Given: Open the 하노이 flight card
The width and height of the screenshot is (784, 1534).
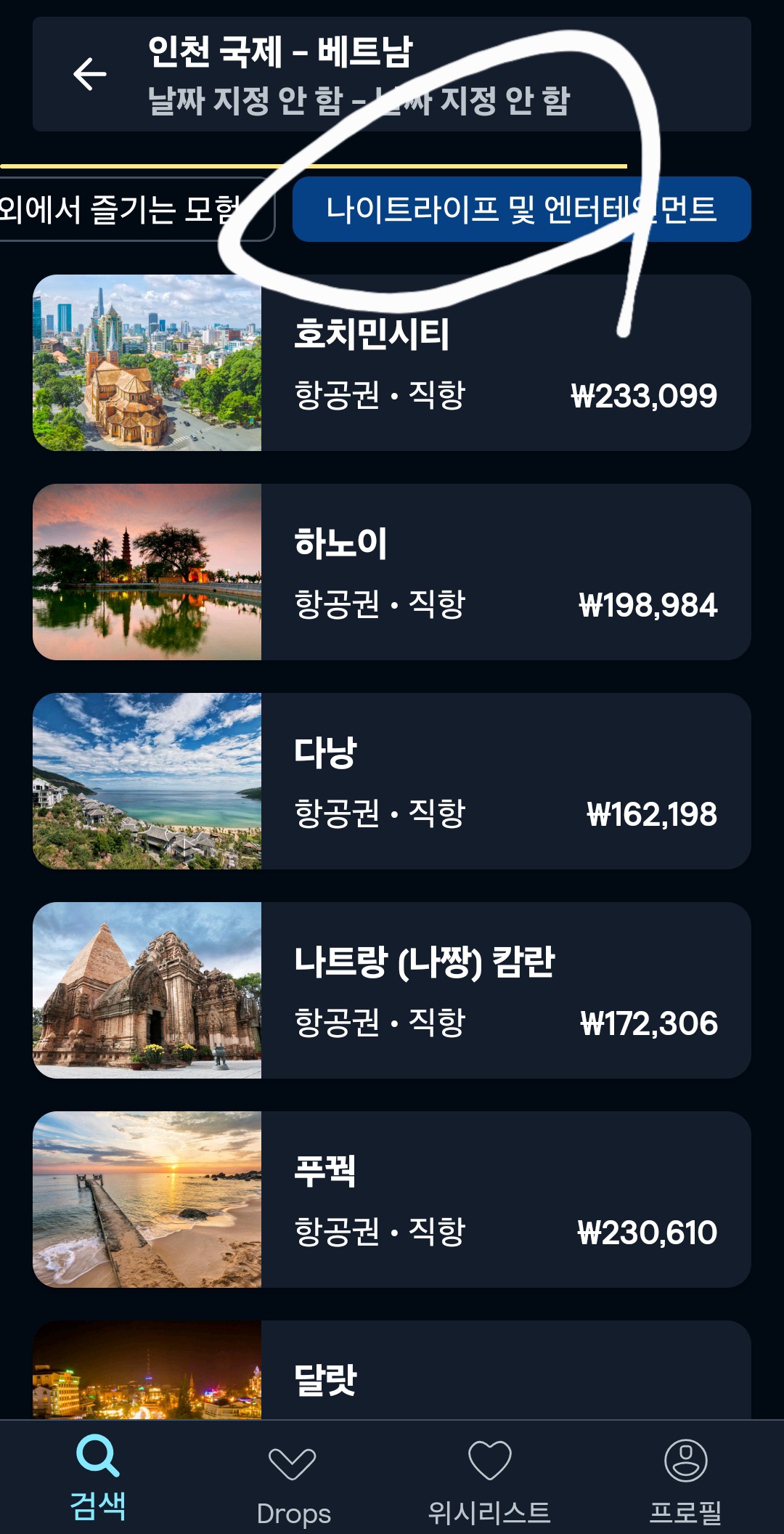Looking at the screenshot, I should (x=392, y=572).
